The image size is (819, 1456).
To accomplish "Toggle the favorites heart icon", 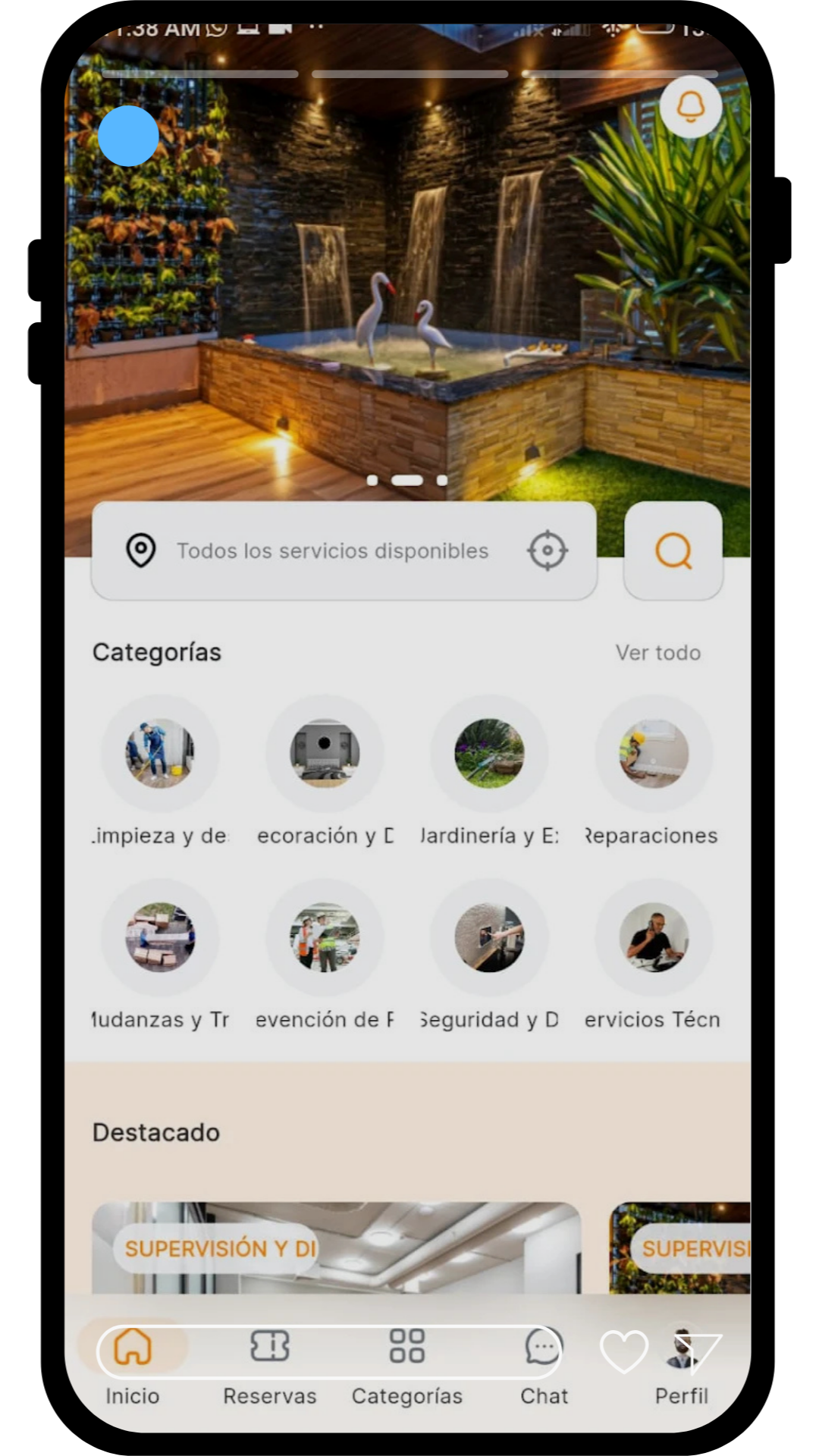I will 623,1349.
